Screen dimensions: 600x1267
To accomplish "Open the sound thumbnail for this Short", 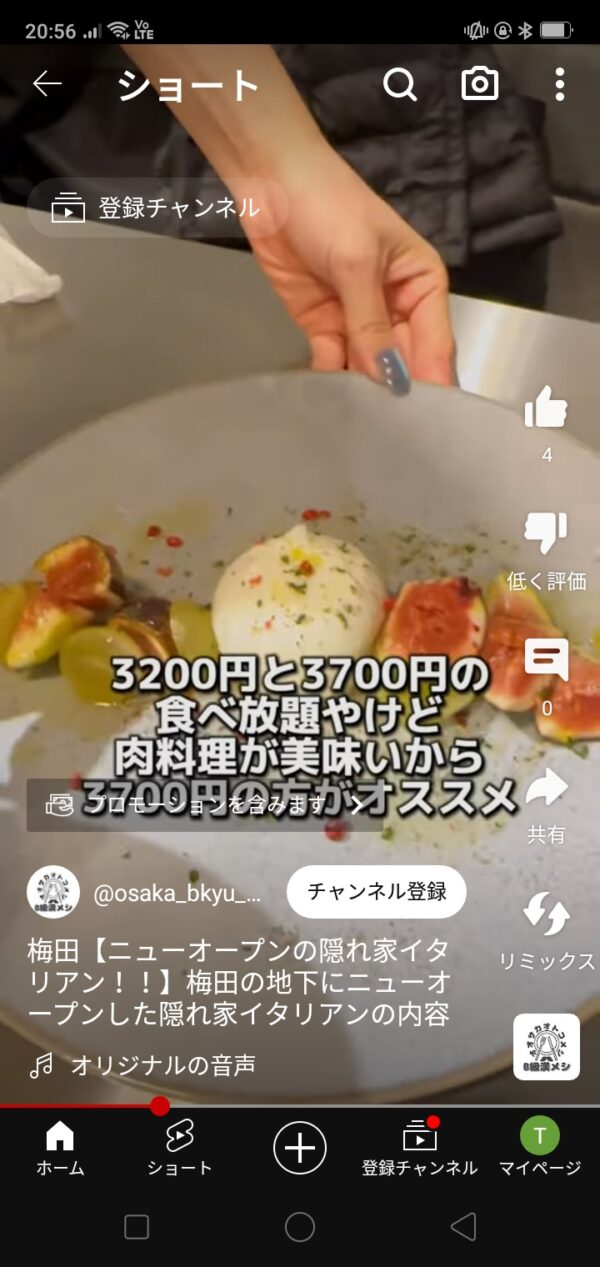I will (546, 1047).
